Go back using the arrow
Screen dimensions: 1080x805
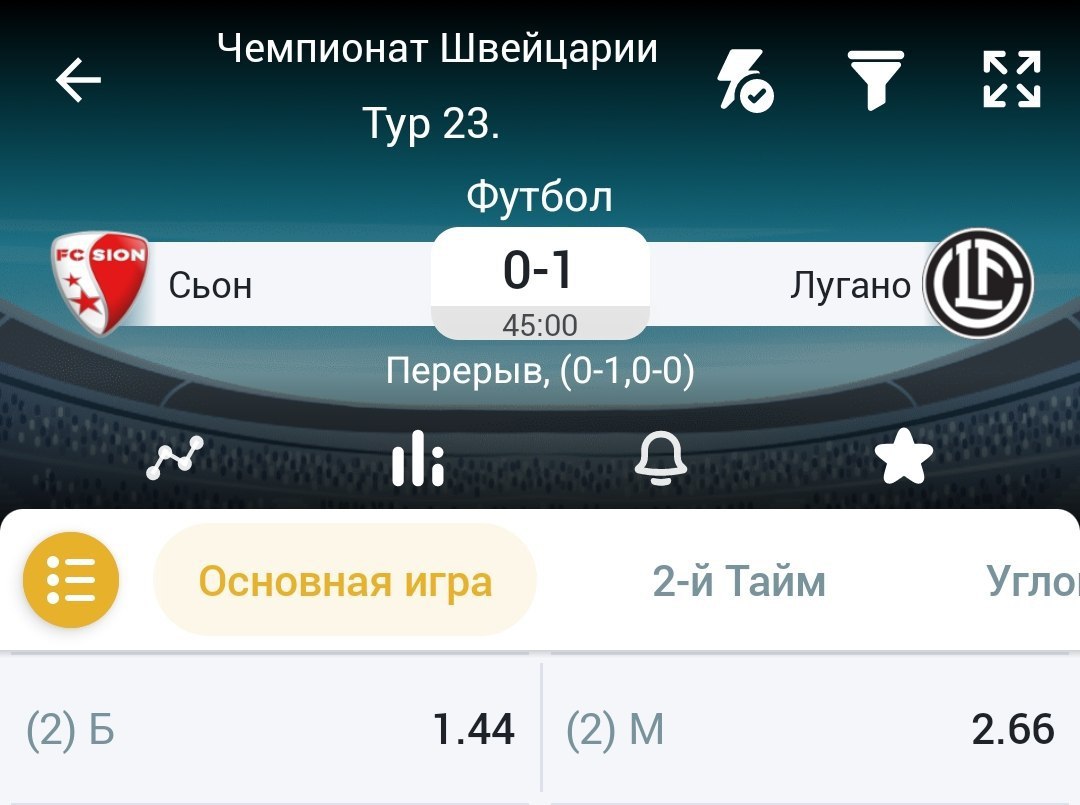(x=78, y=80)
